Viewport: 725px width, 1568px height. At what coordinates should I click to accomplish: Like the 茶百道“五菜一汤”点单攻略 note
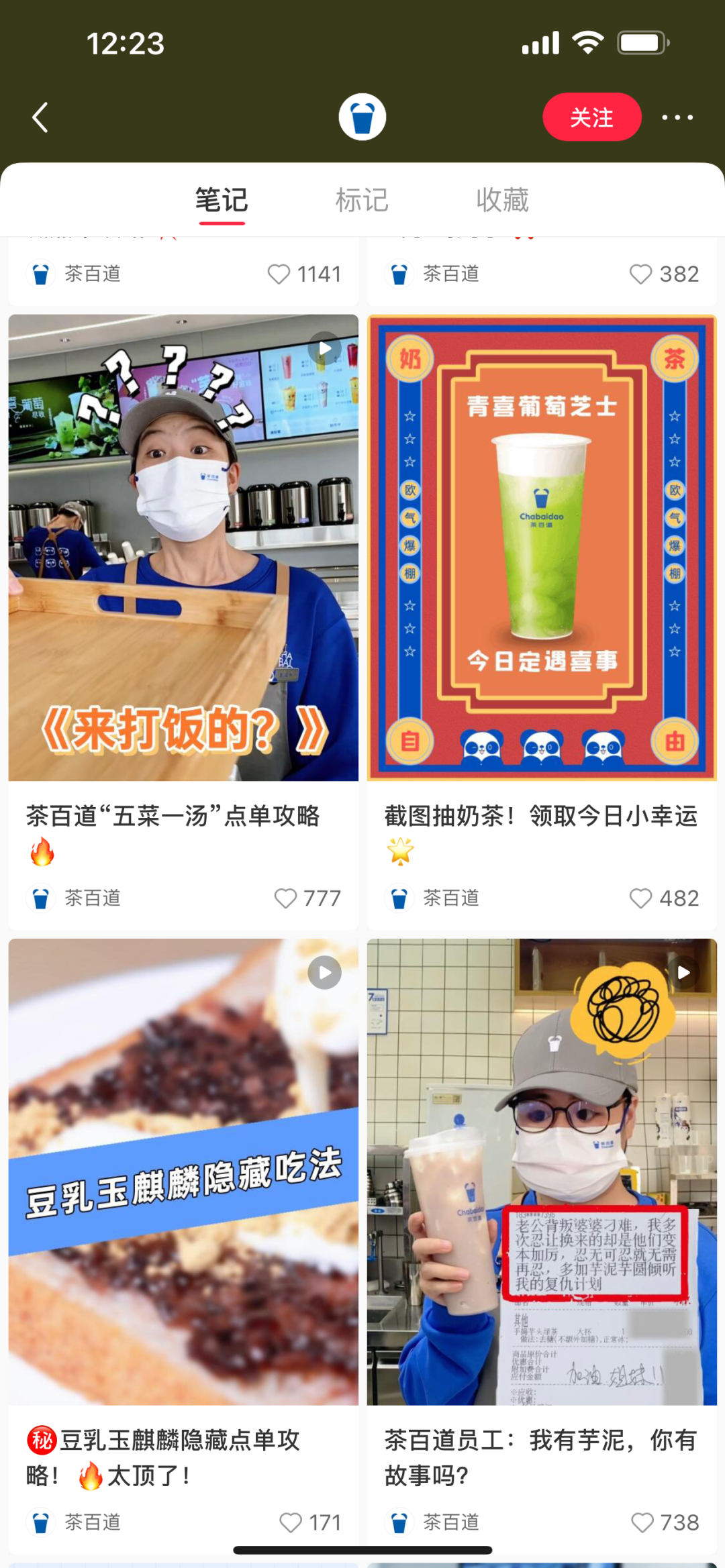point(286,898)
